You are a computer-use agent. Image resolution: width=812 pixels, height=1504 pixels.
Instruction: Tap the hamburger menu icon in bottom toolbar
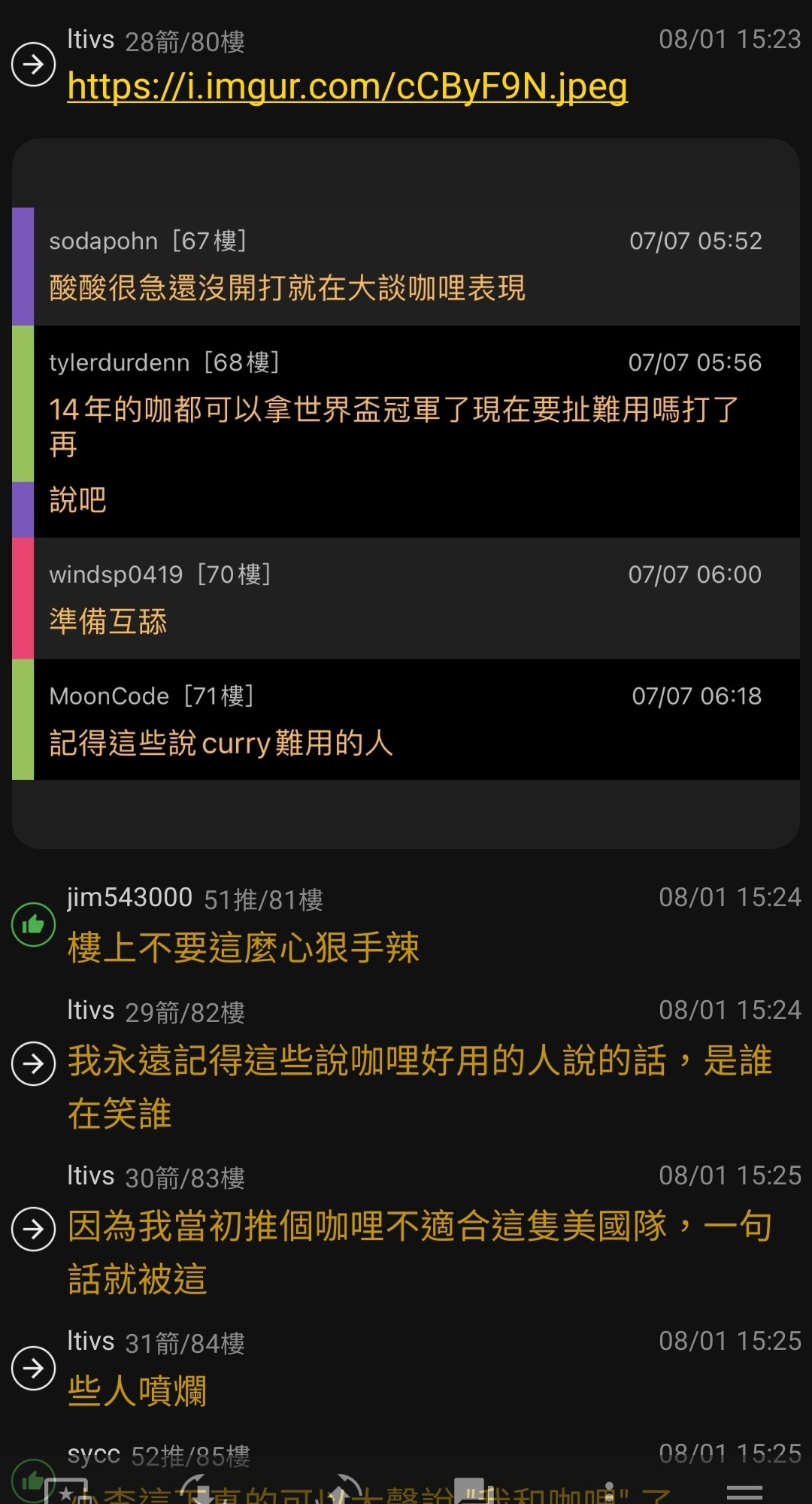tap(744, 1492)
